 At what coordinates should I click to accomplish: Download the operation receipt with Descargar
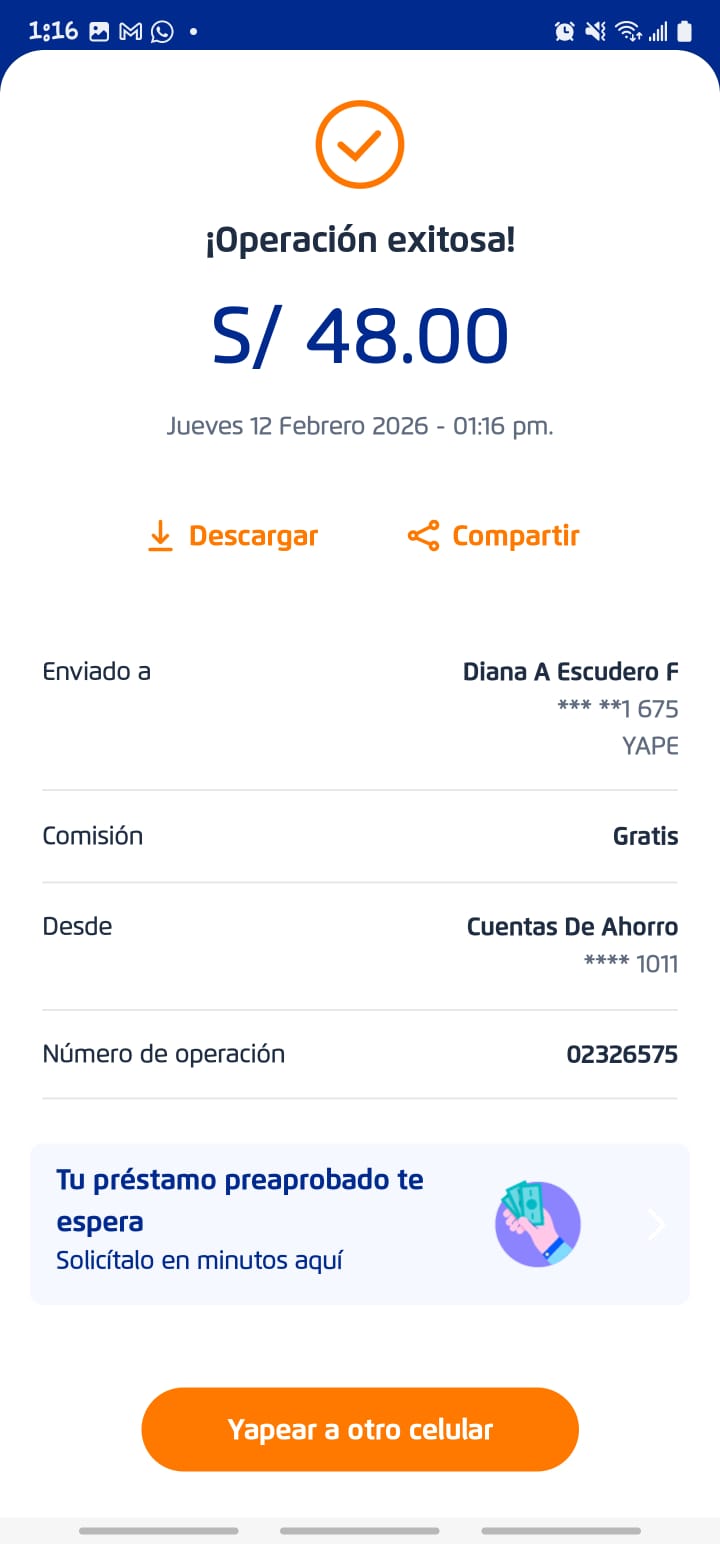pyautogui.click(x=233, y=536)
